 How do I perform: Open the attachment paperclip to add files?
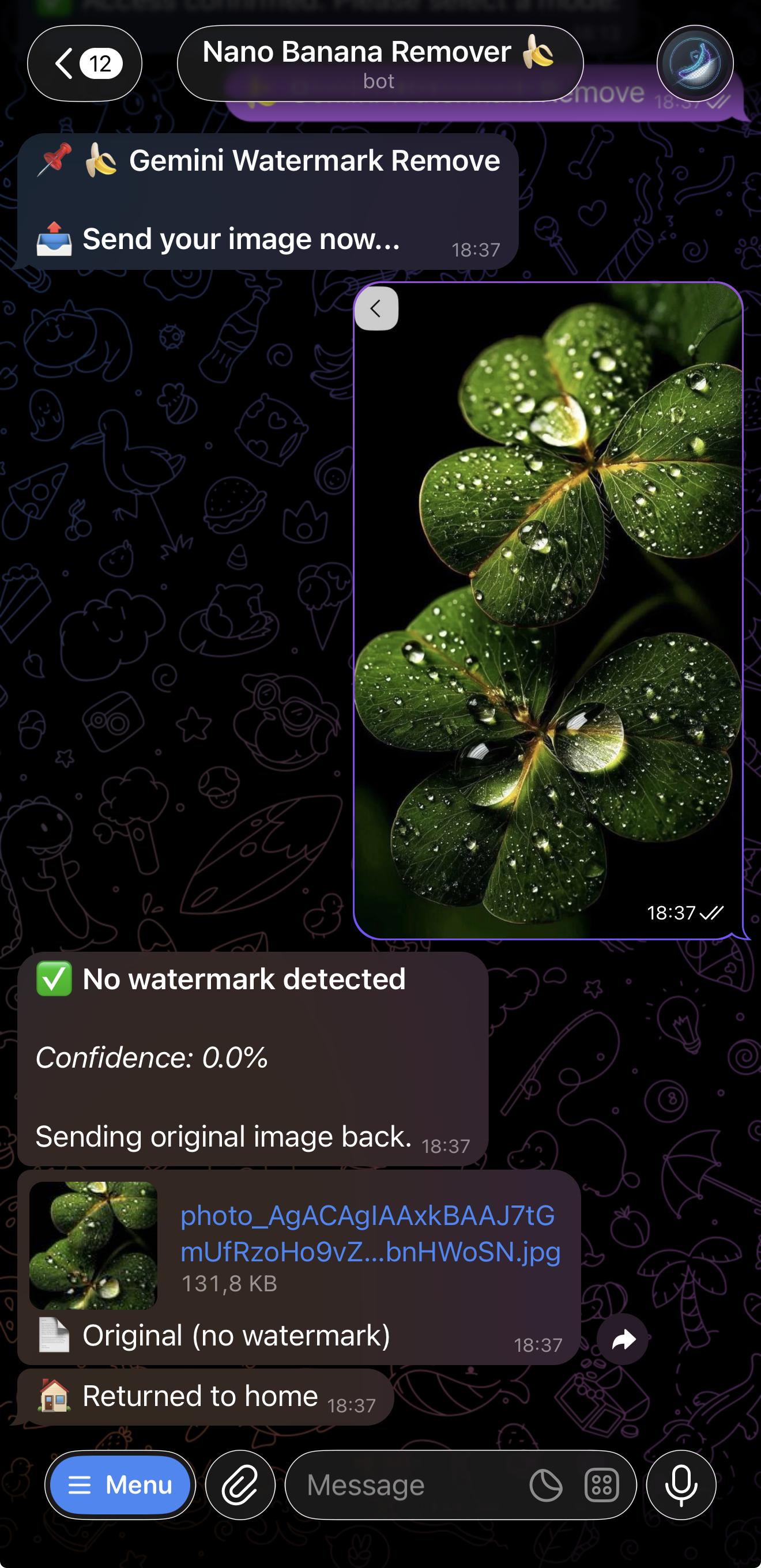[x=240, y=1485]
